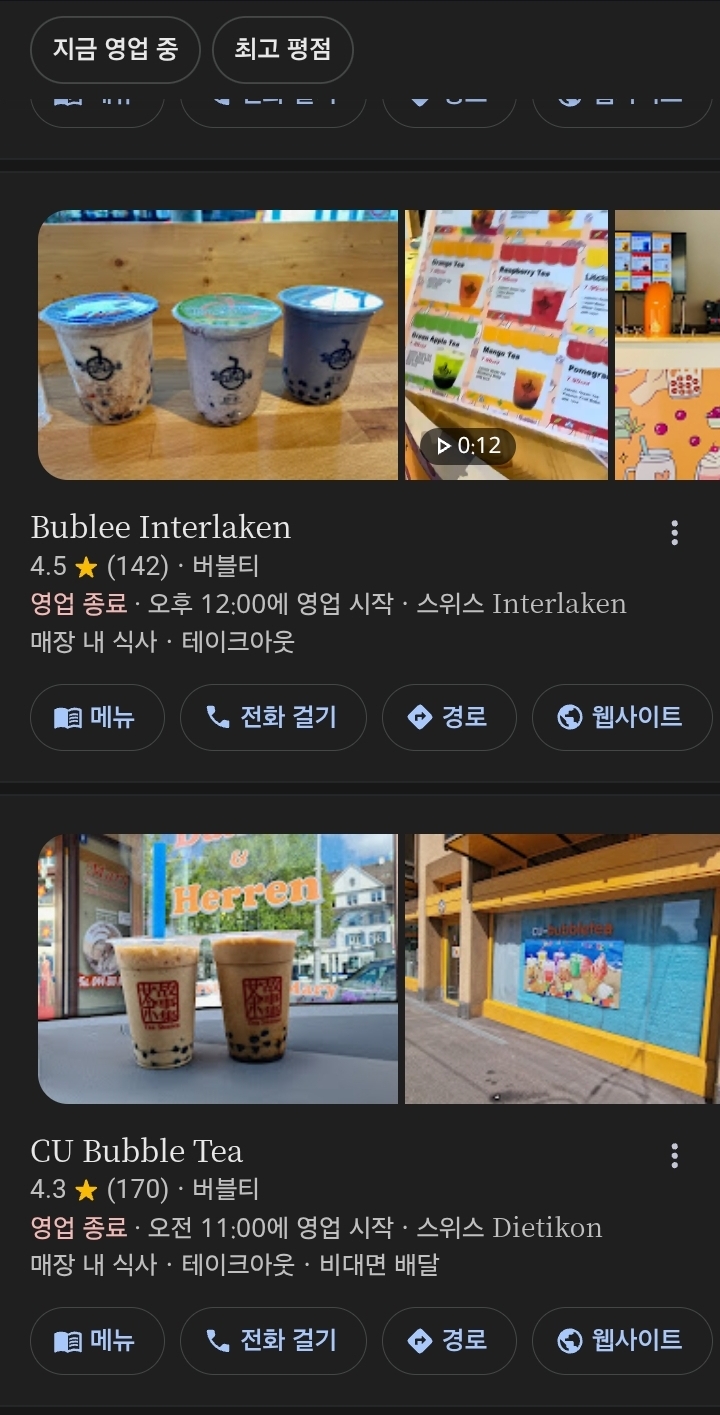Image resolution: width=720 pixels, height=1415 pixels.
Task: Call CU Bubble Tea with 전화 걸기
Action: 273,1340
